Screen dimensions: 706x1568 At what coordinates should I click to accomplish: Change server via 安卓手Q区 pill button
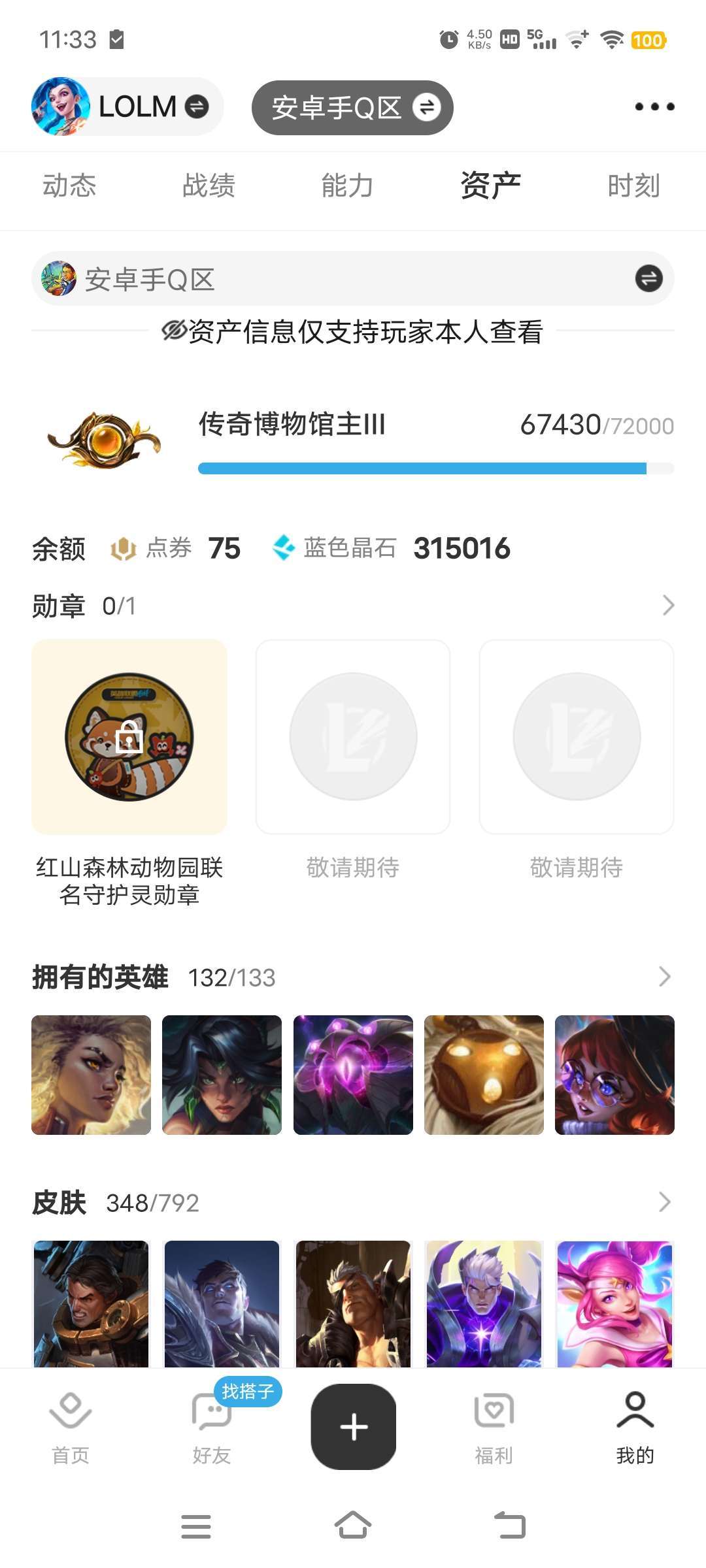point(352,108)
